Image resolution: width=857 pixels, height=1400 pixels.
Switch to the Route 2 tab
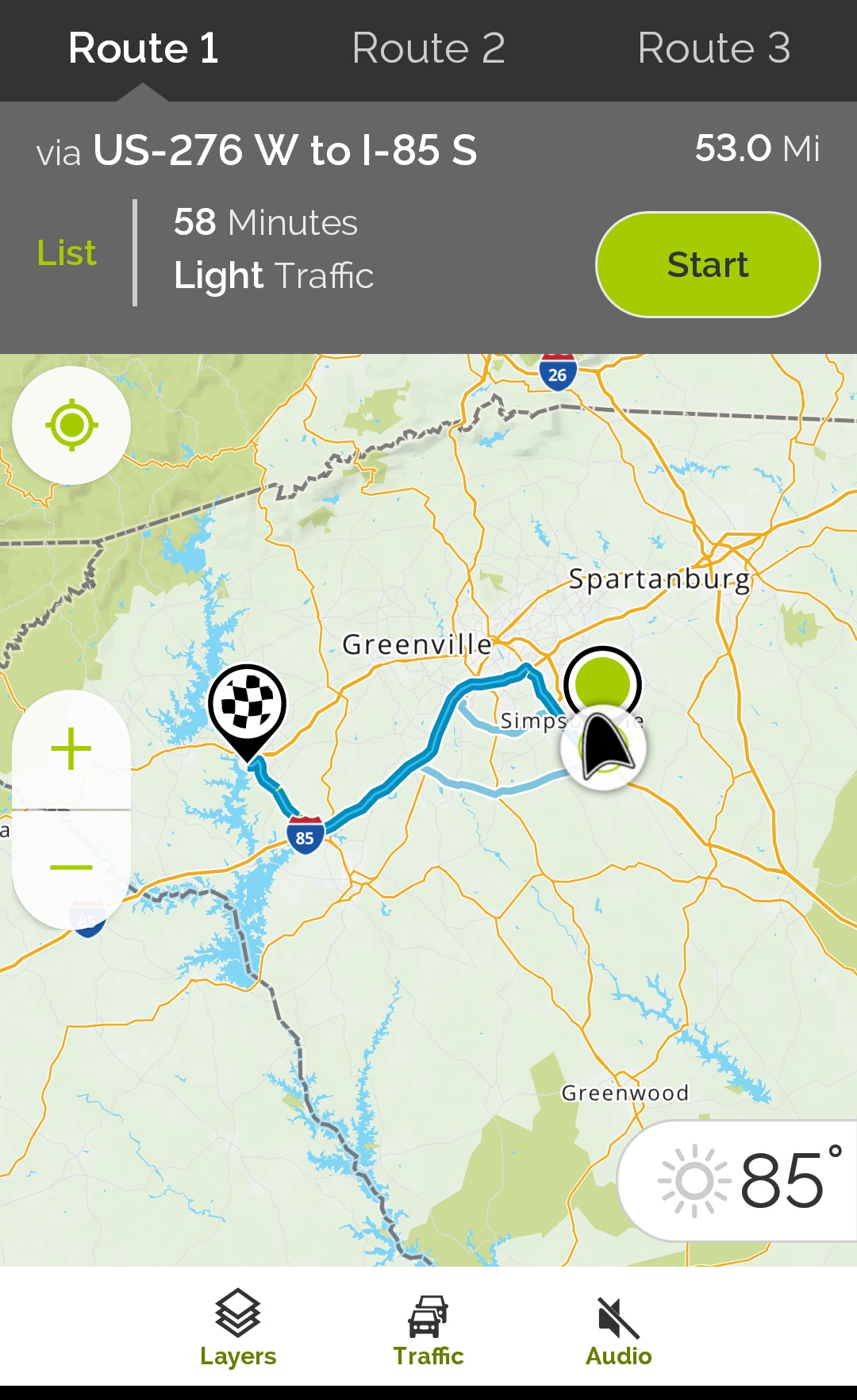click(x=428, y=49)
